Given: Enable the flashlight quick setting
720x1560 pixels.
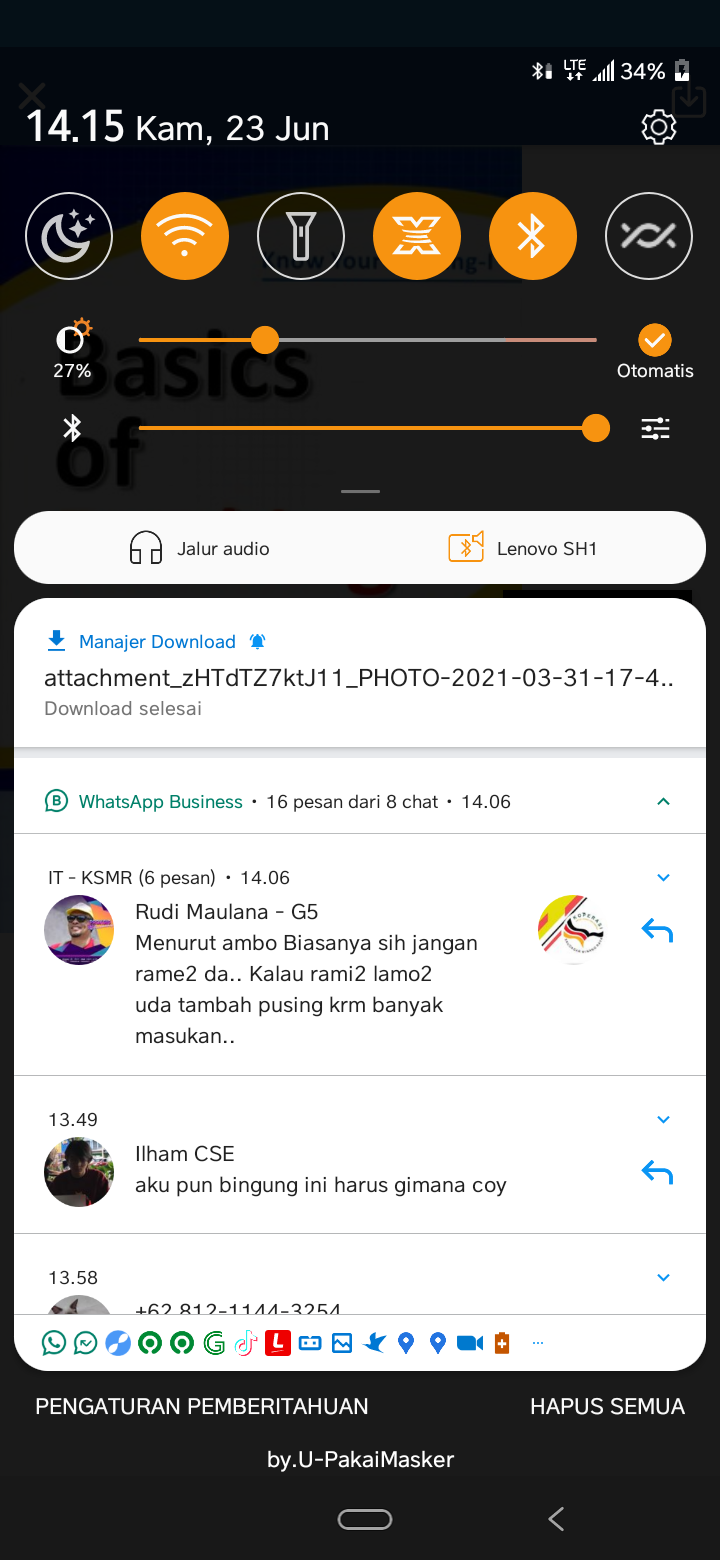Looking at the screenshot, I should [x=301, y=236].
